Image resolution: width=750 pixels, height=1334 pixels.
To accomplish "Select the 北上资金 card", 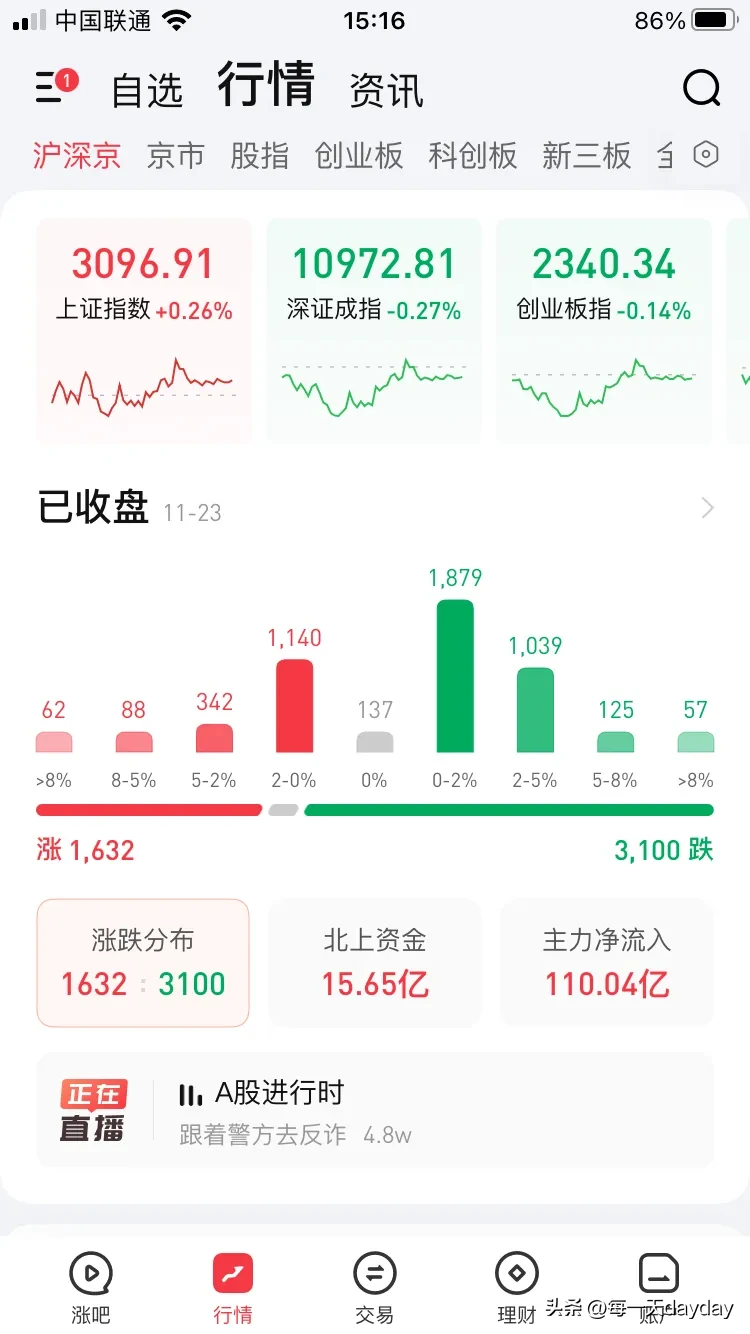I will (375, 962).
